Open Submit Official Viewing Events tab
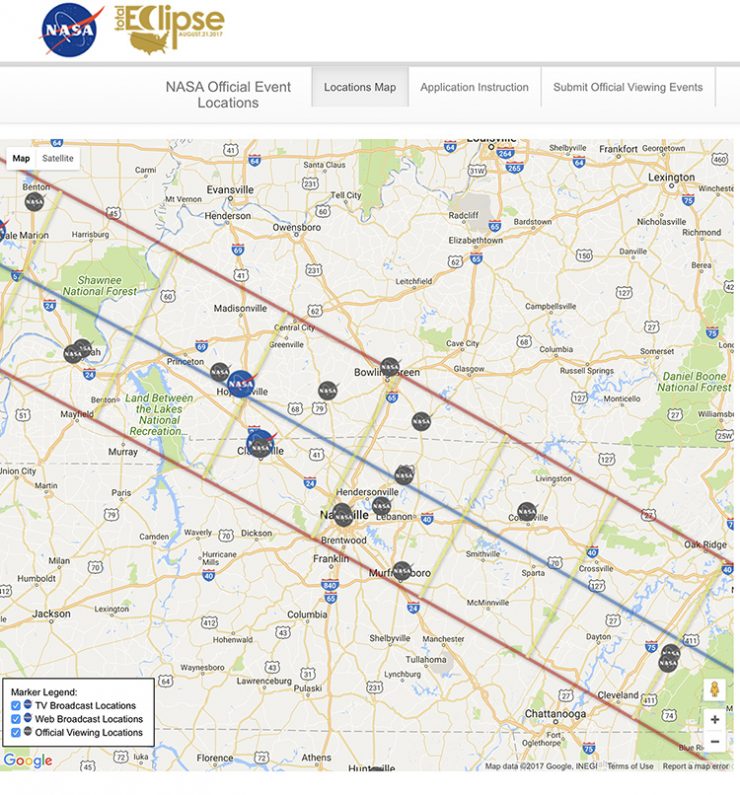The image size is (740, 795). (628, 87)
